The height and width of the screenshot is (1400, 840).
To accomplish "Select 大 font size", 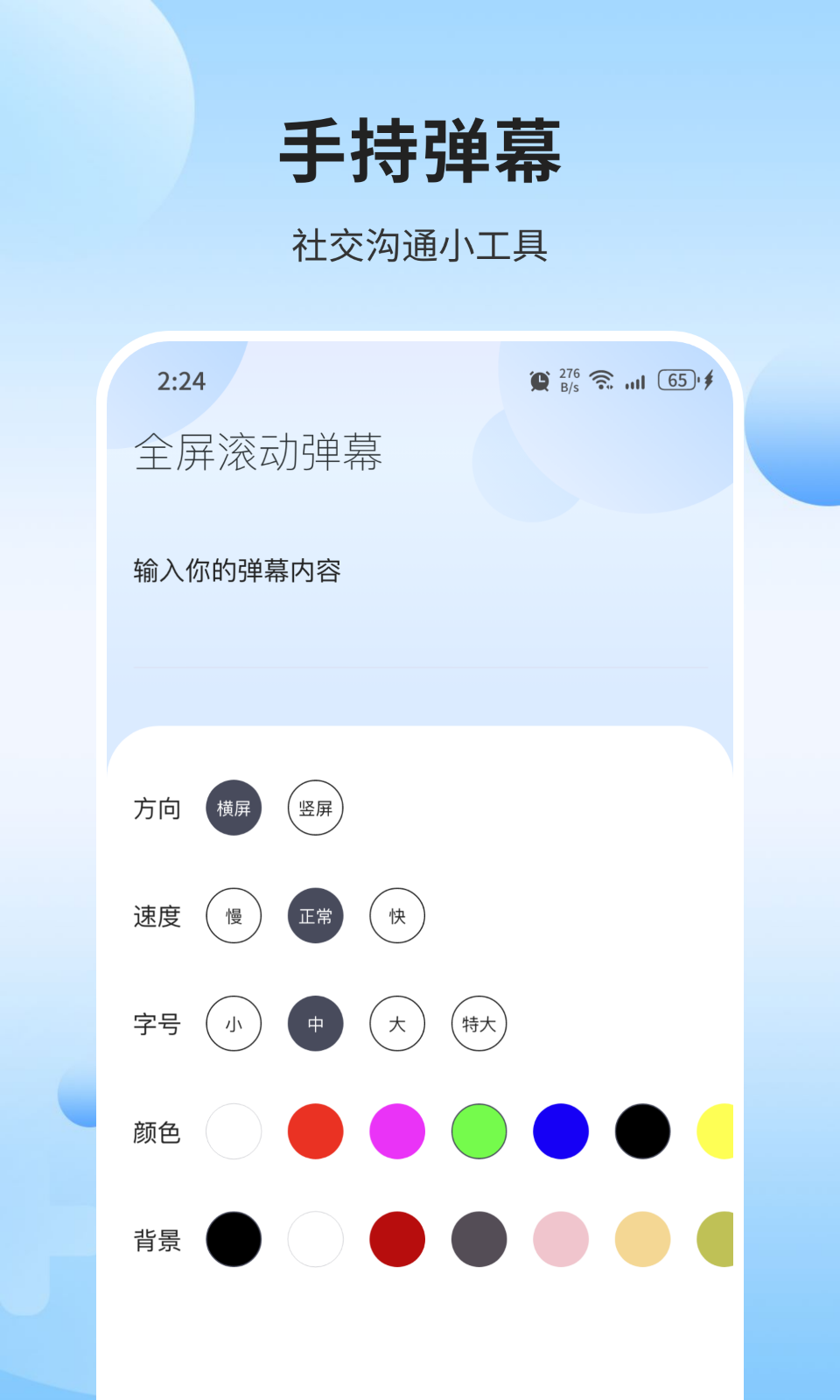I will pos(396,1023).
